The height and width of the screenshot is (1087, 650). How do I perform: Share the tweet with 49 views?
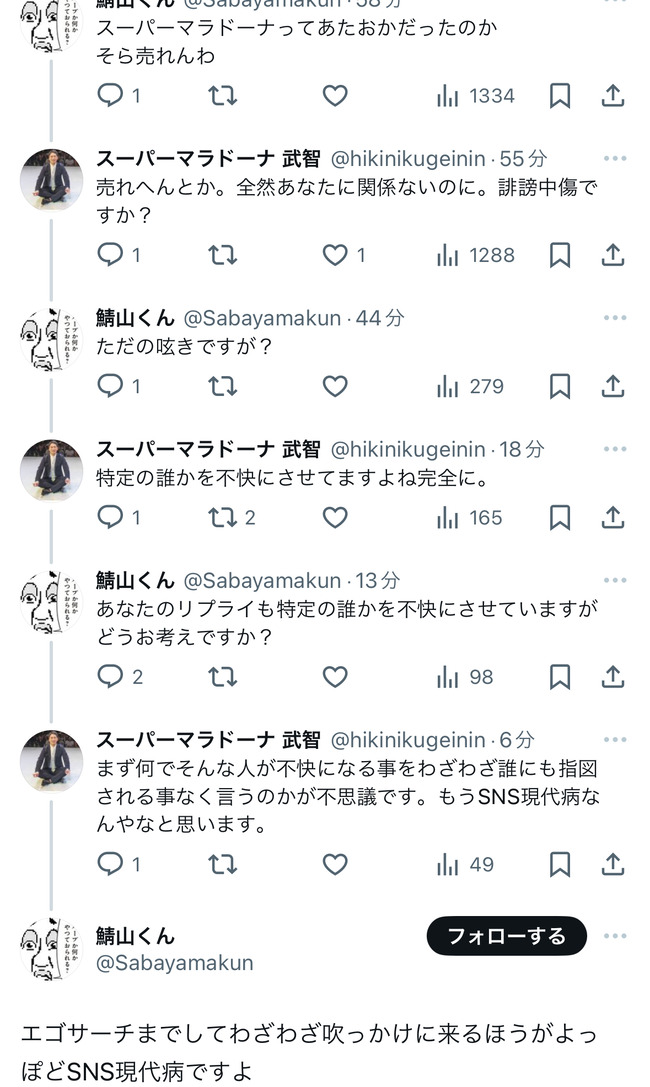(613, 864)
